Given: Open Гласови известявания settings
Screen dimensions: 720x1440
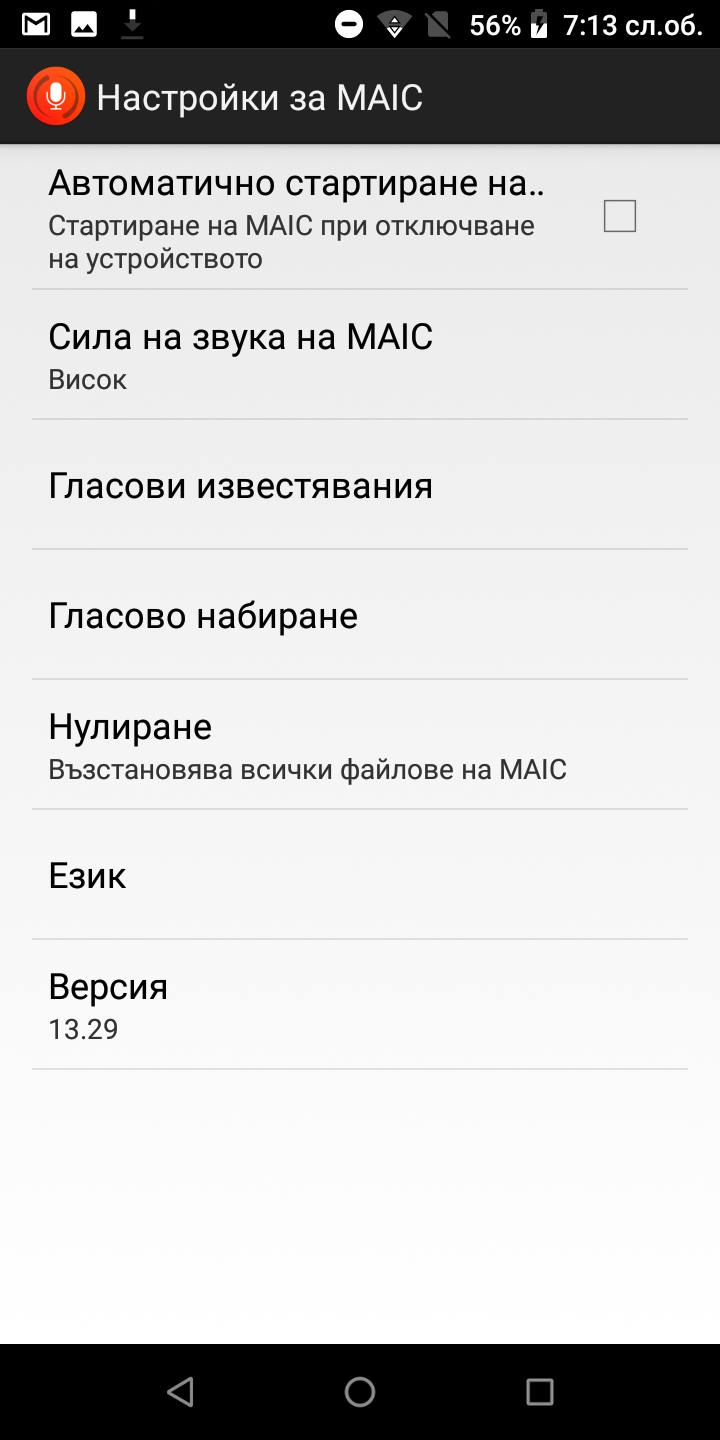Looking at the screenshot, I should click(360, 485).
